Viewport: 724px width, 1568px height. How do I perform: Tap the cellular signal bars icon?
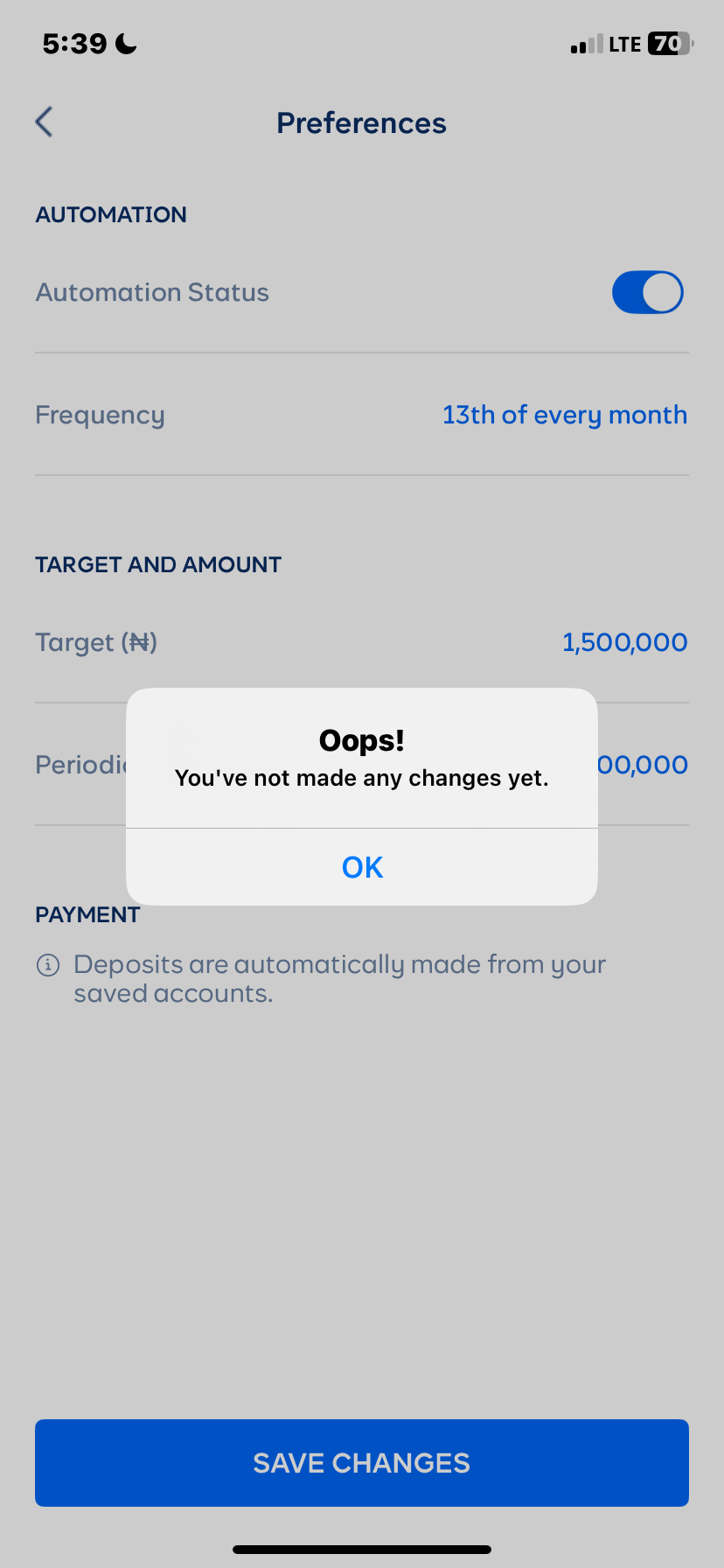click(587, 44)
